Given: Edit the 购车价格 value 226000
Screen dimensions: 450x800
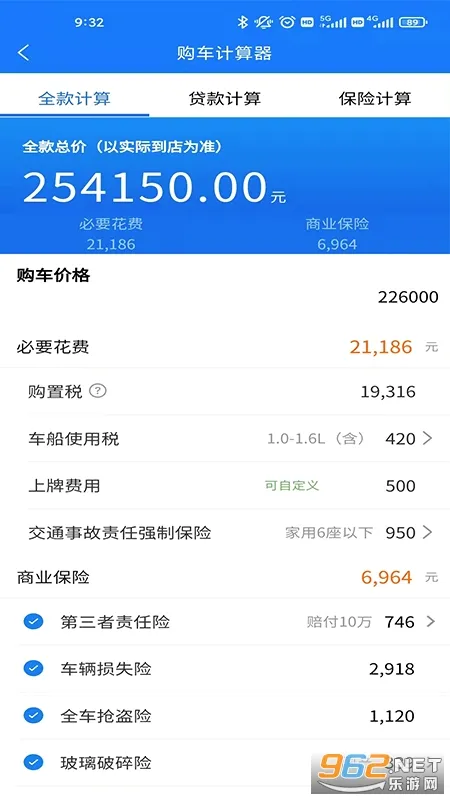Looking at the screenshot, I should [408, 297].
